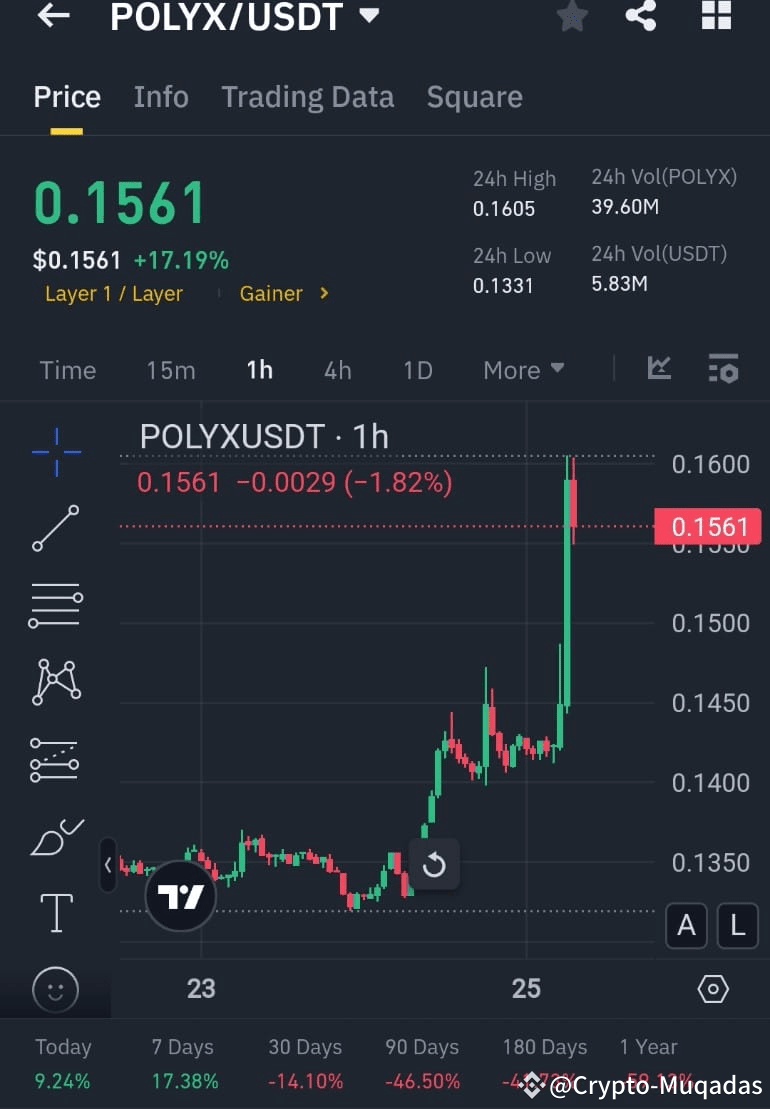Open the technical indicators panel

[x=659, y=369]
